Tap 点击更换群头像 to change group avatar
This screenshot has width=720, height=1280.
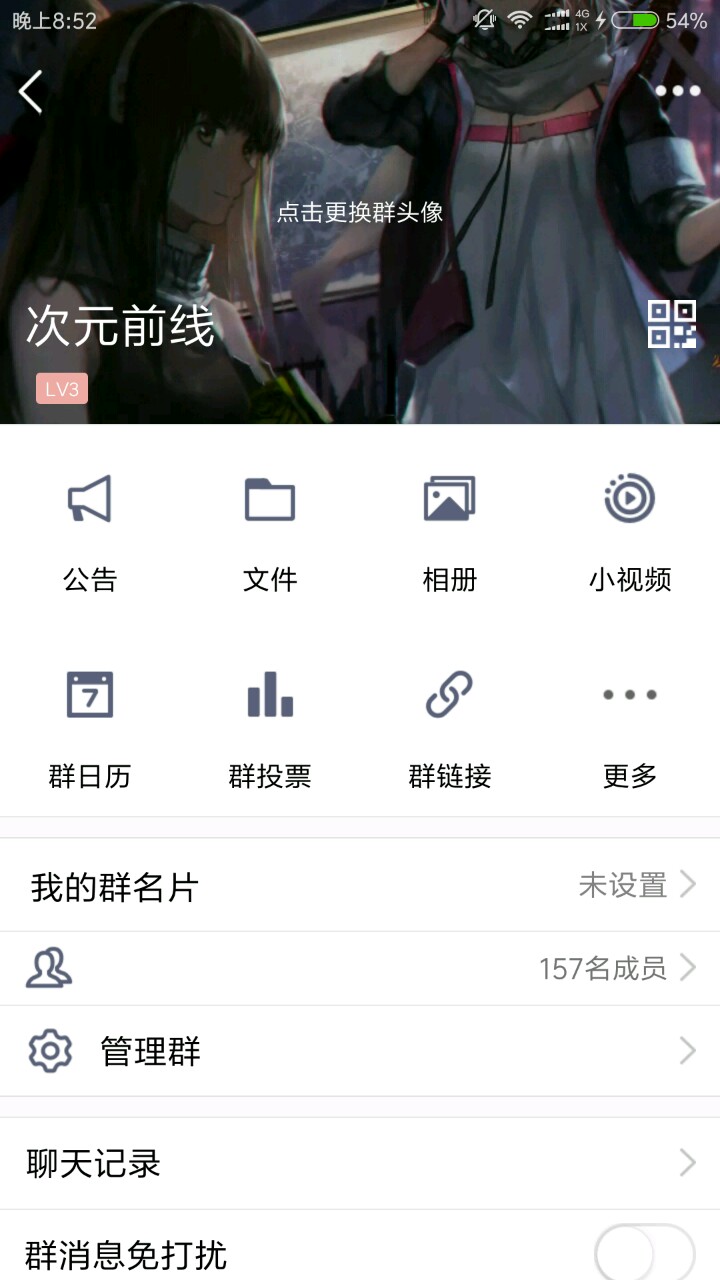click(x=360, y=212)
